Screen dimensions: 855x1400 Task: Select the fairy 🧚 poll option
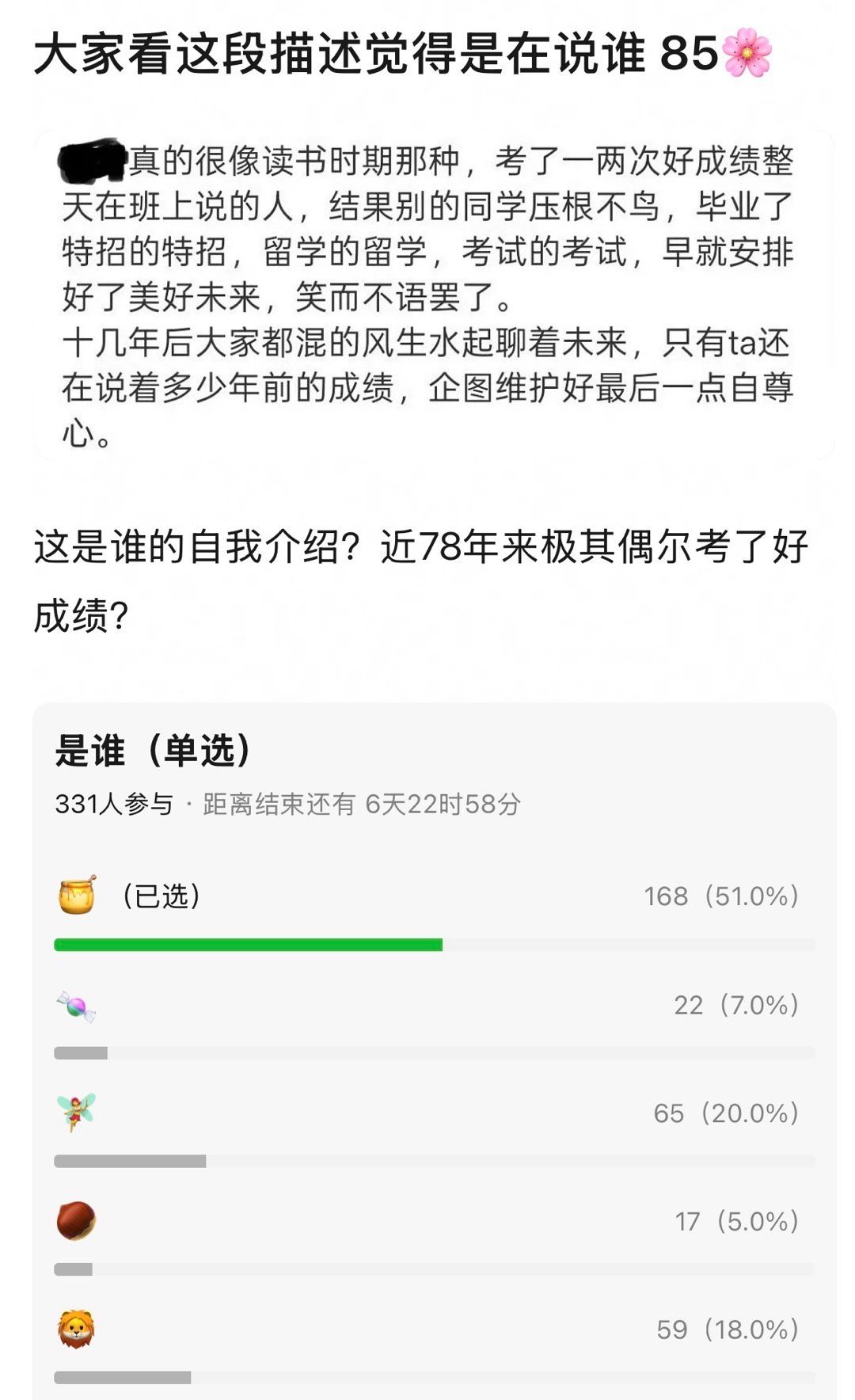pyautogui.click(x=75, y=1113)
